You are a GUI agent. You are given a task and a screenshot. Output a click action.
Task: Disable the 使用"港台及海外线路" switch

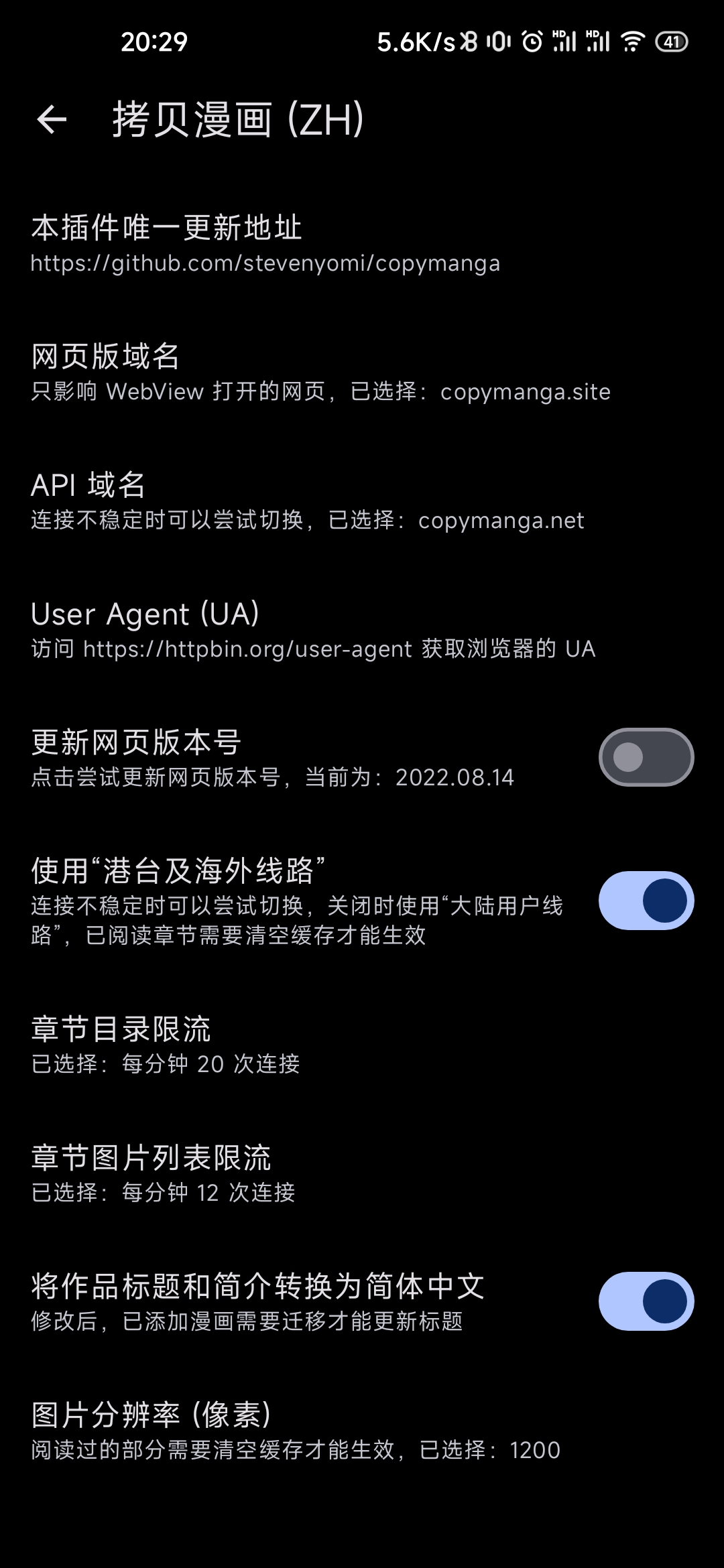tap(646, 901)
